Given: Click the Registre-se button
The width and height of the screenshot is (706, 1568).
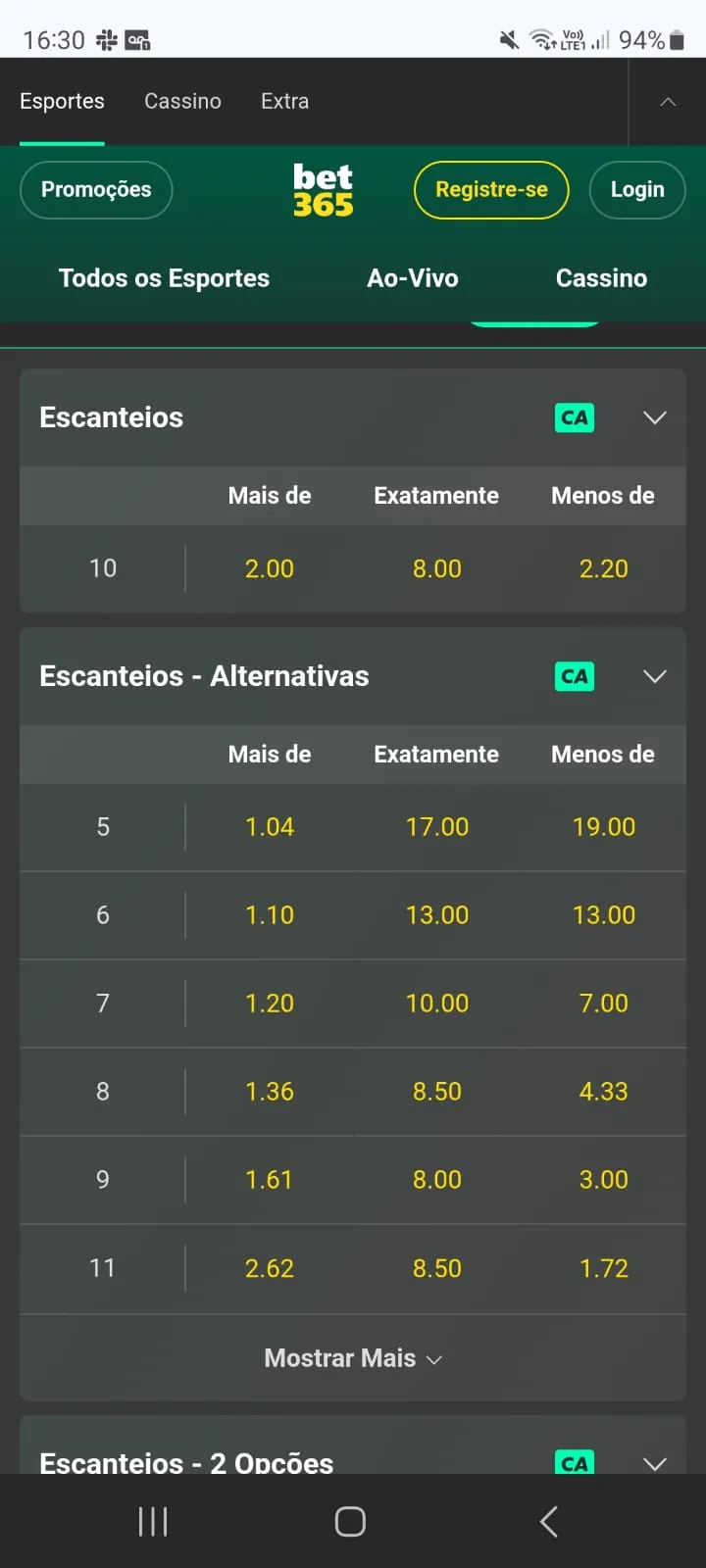Looking at the screenshot, I should [x=490, y=189].
